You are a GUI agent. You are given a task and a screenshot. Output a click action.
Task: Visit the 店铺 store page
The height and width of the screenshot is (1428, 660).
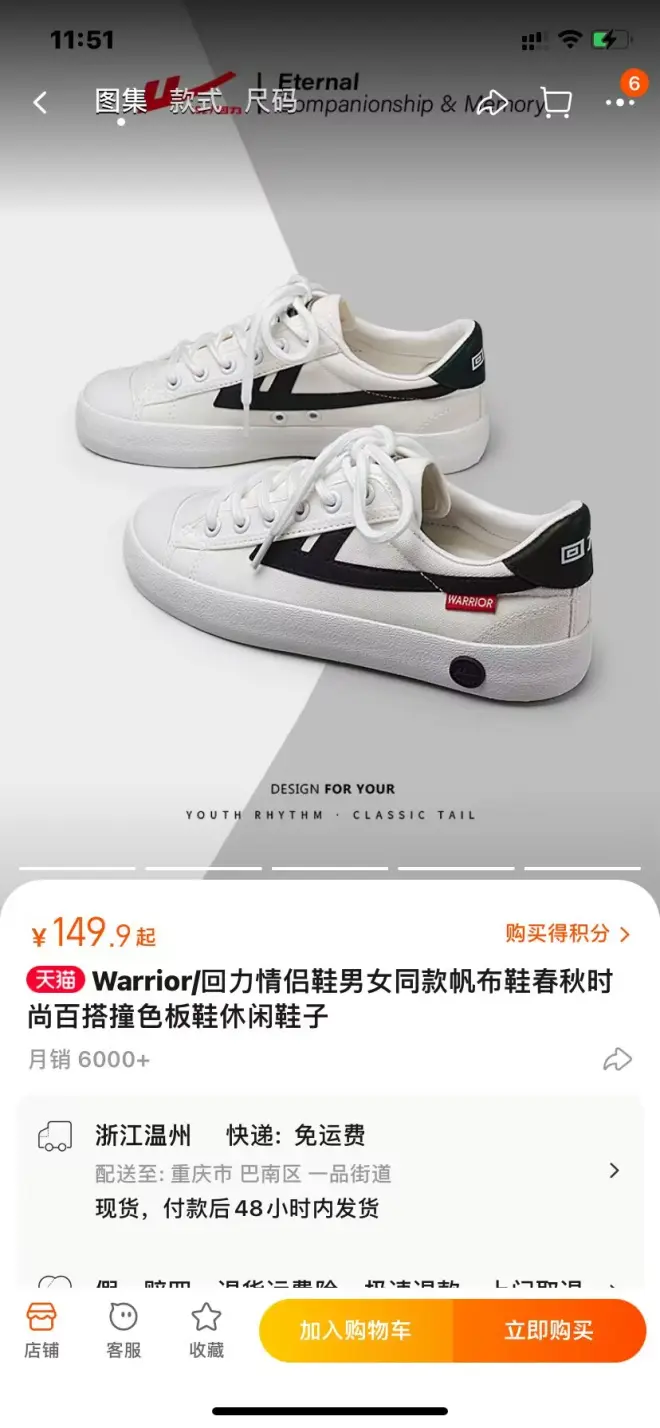tap(41, 1330)
